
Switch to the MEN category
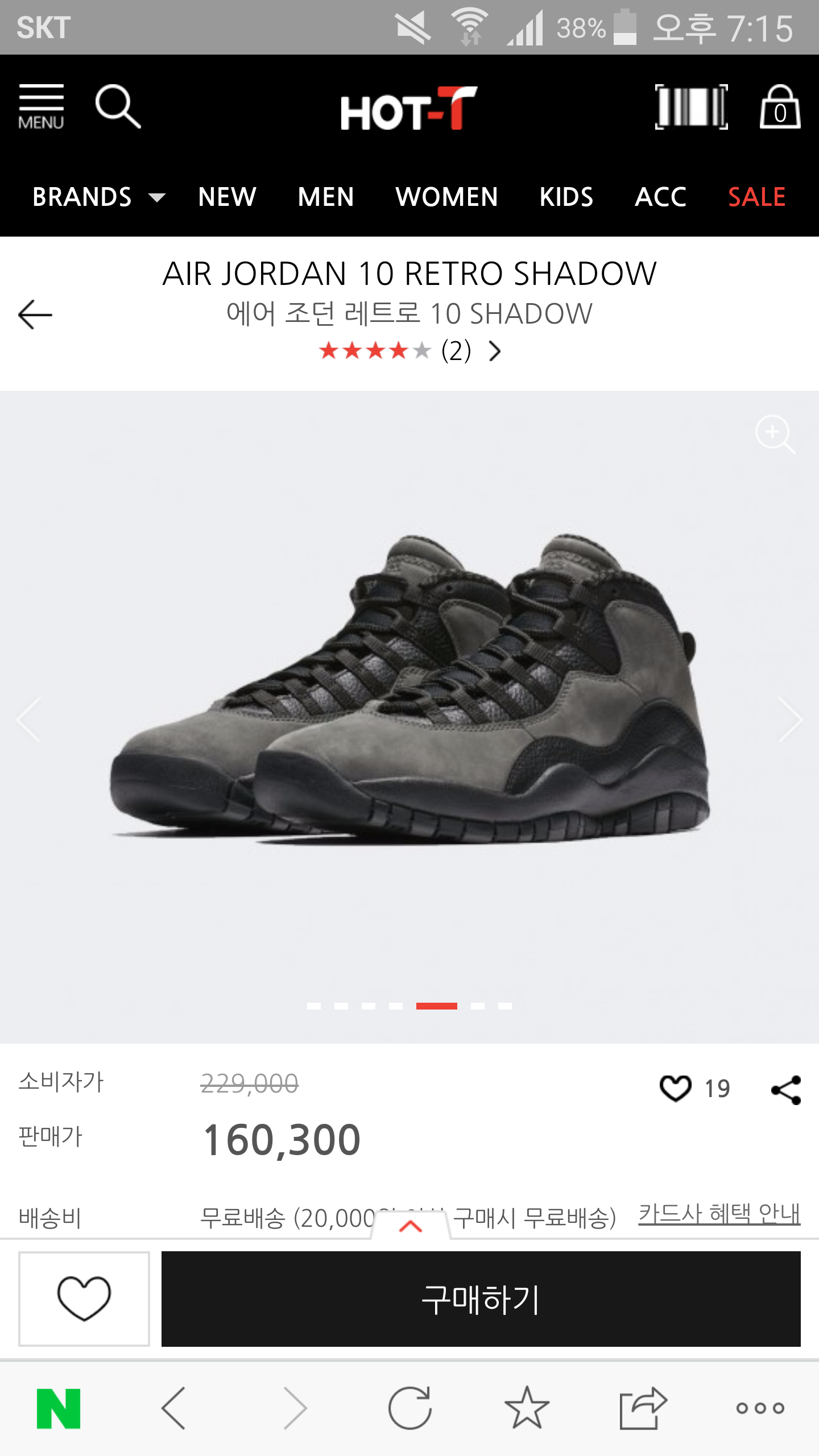[x=326, y=197]
